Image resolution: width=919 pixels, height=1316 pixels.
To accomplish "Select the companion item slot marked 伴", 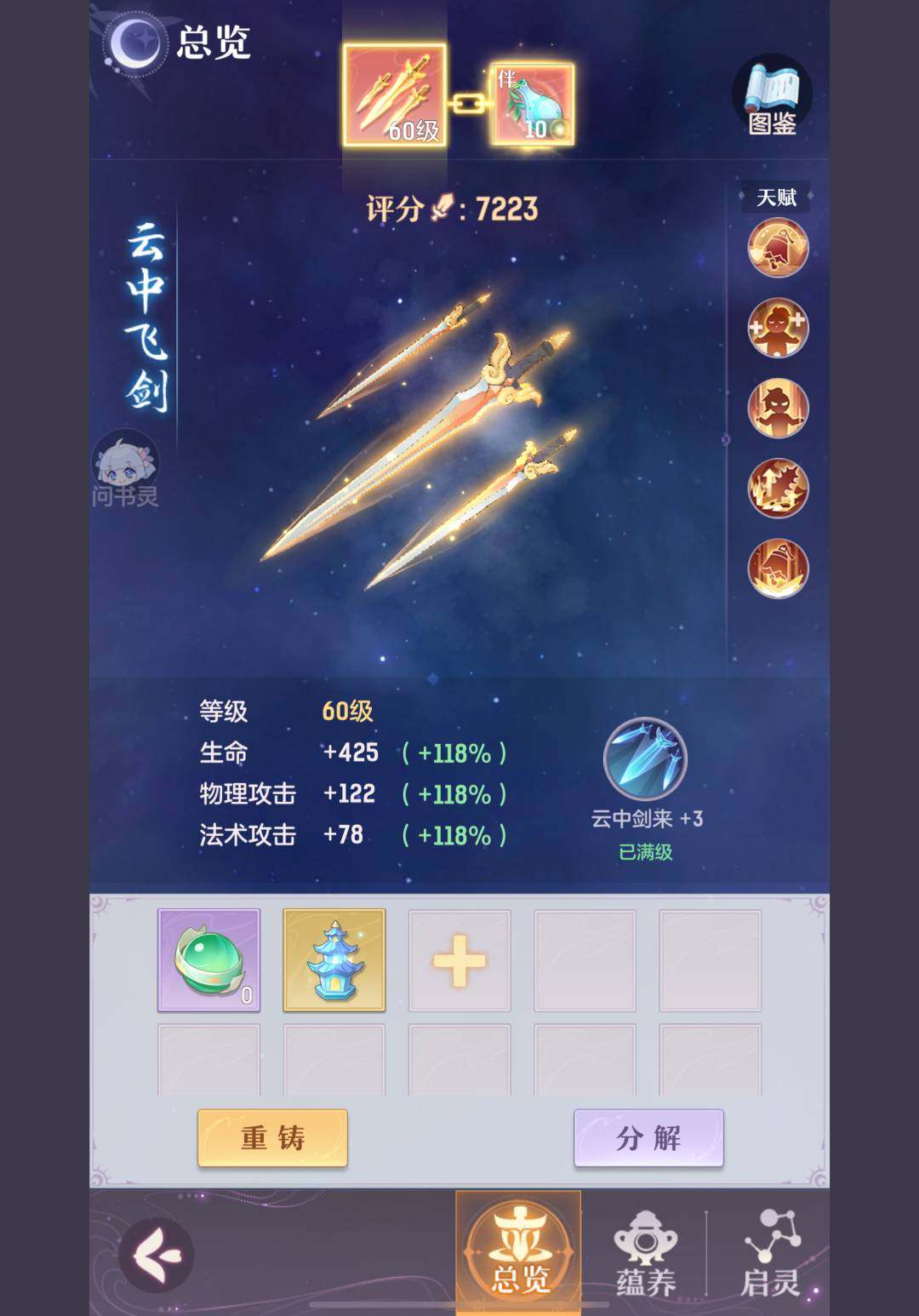I will click(x=533, y=103).
